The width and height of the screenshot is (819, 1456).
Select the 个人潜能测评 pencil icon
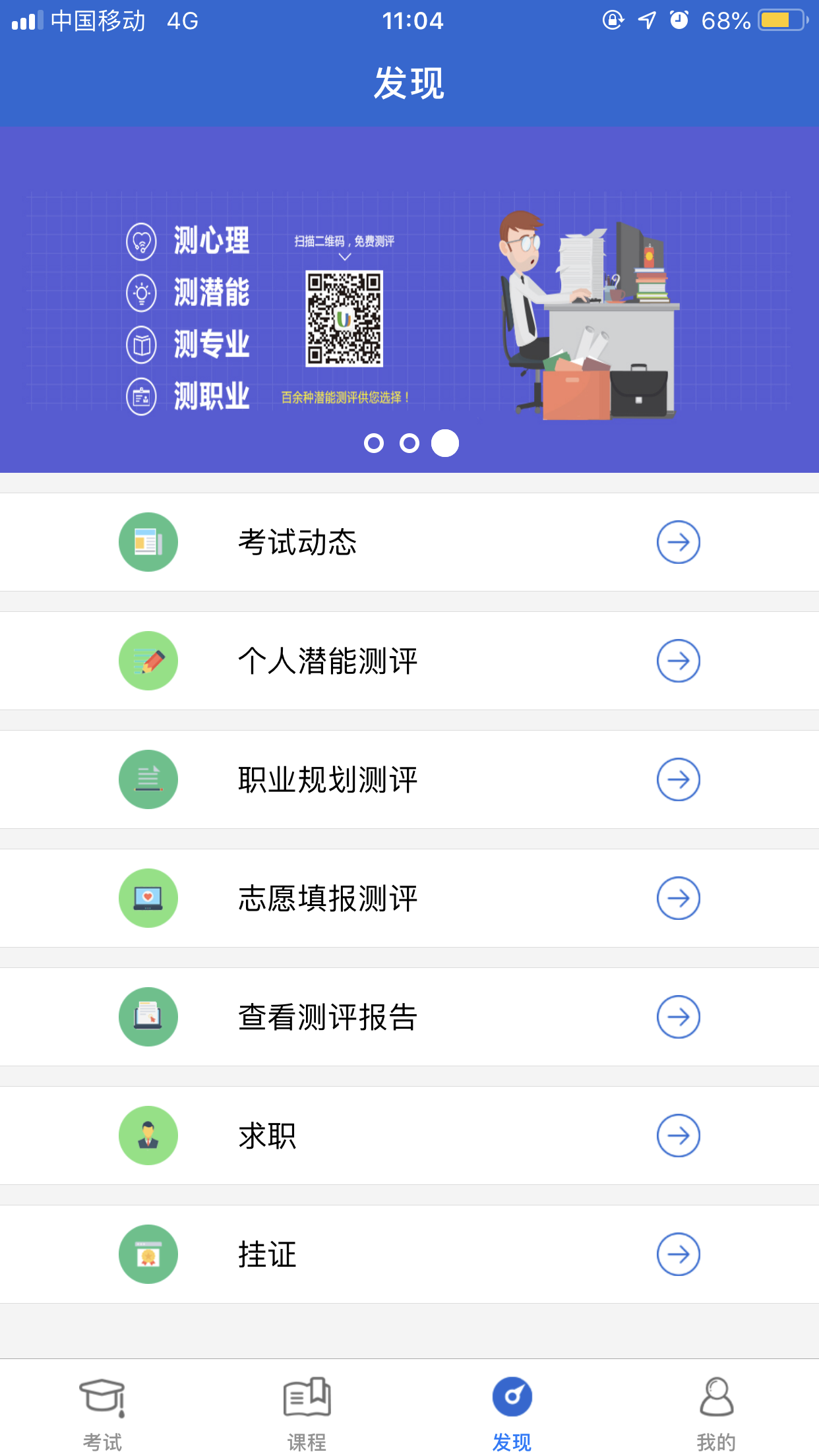[148, 660]
